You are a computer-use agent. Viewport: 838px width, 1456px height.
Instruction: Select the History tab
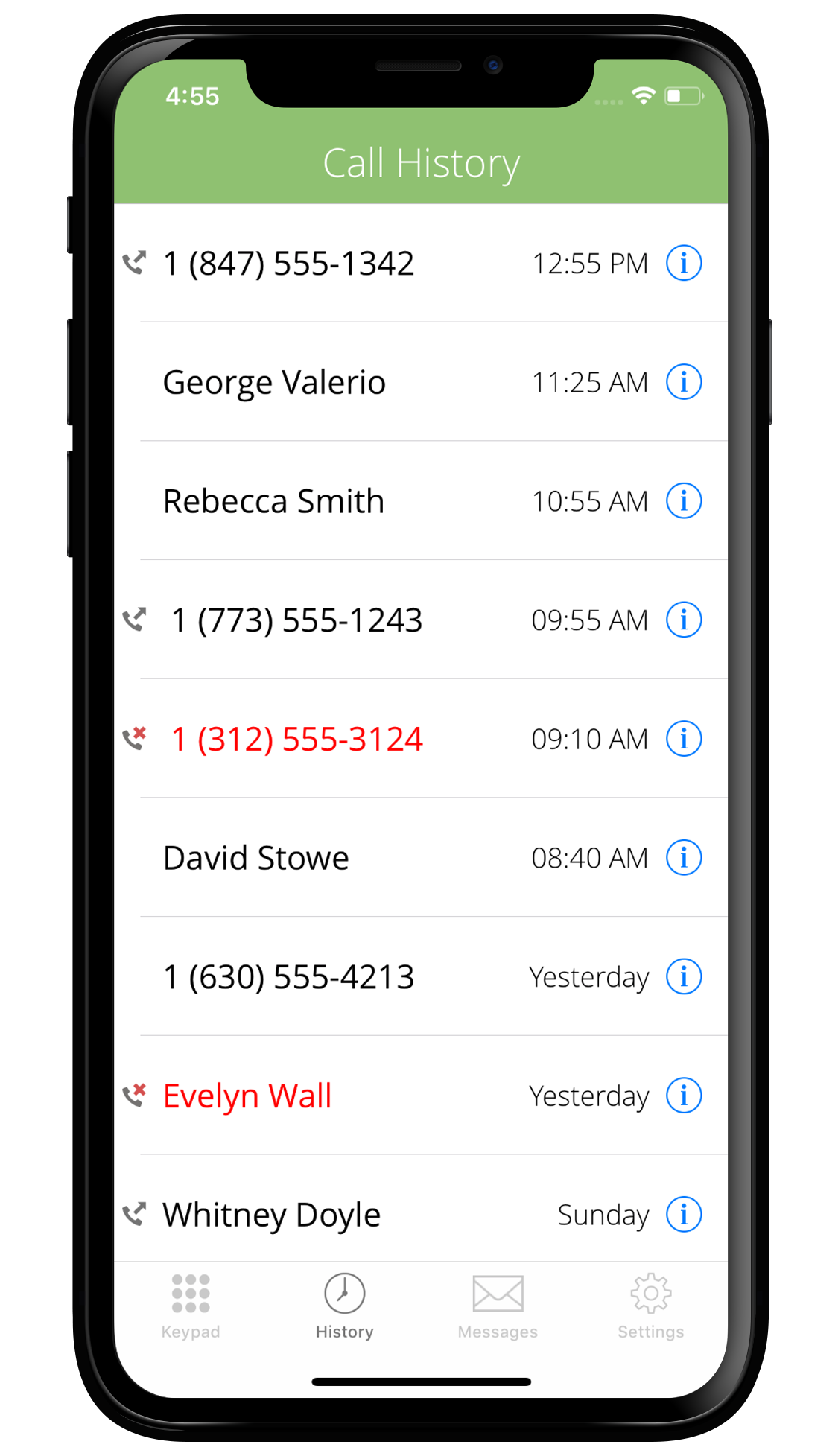tap(344, 1306)
